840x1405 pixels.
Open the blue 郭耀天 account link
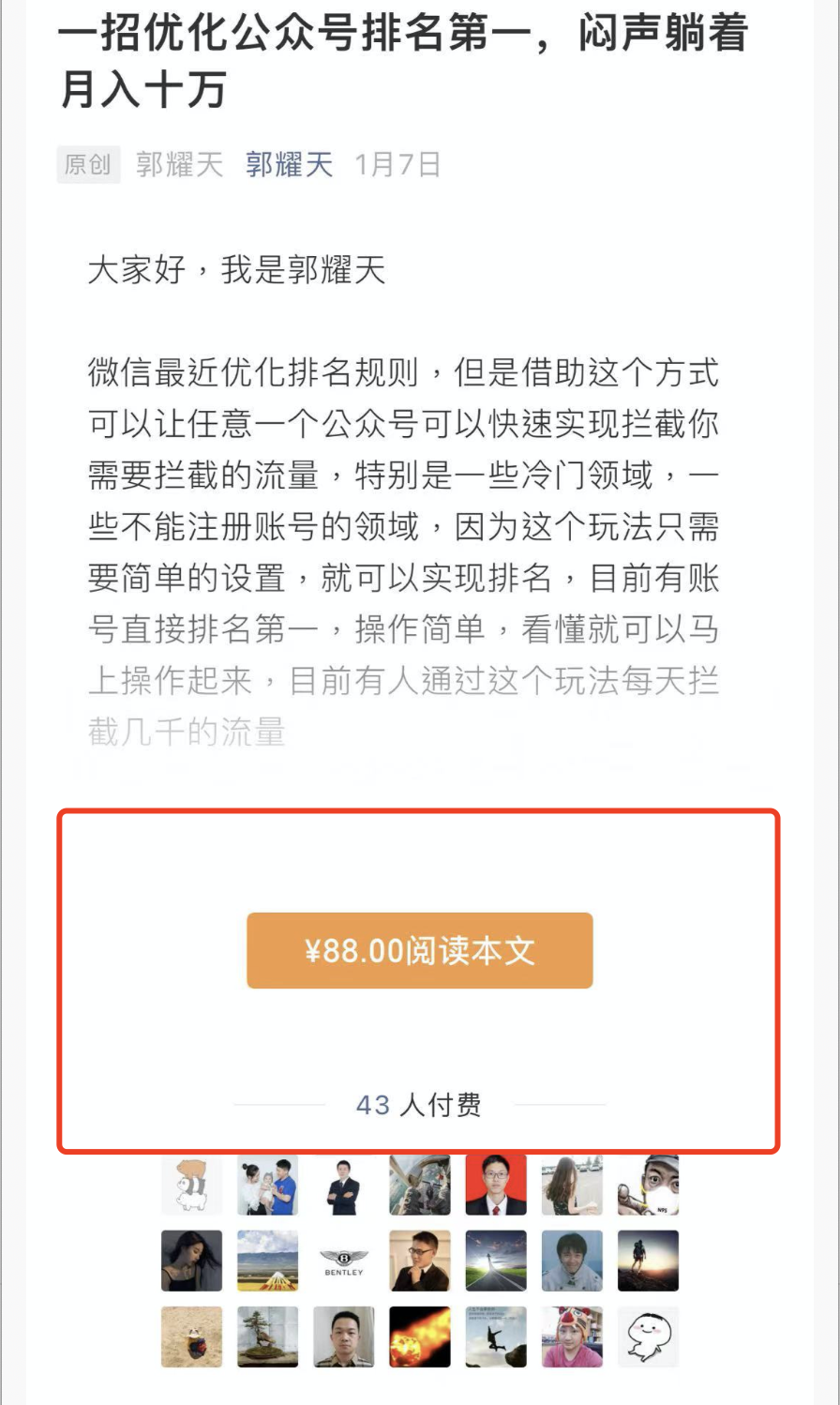pyautogui.click(x=289, y=165)
